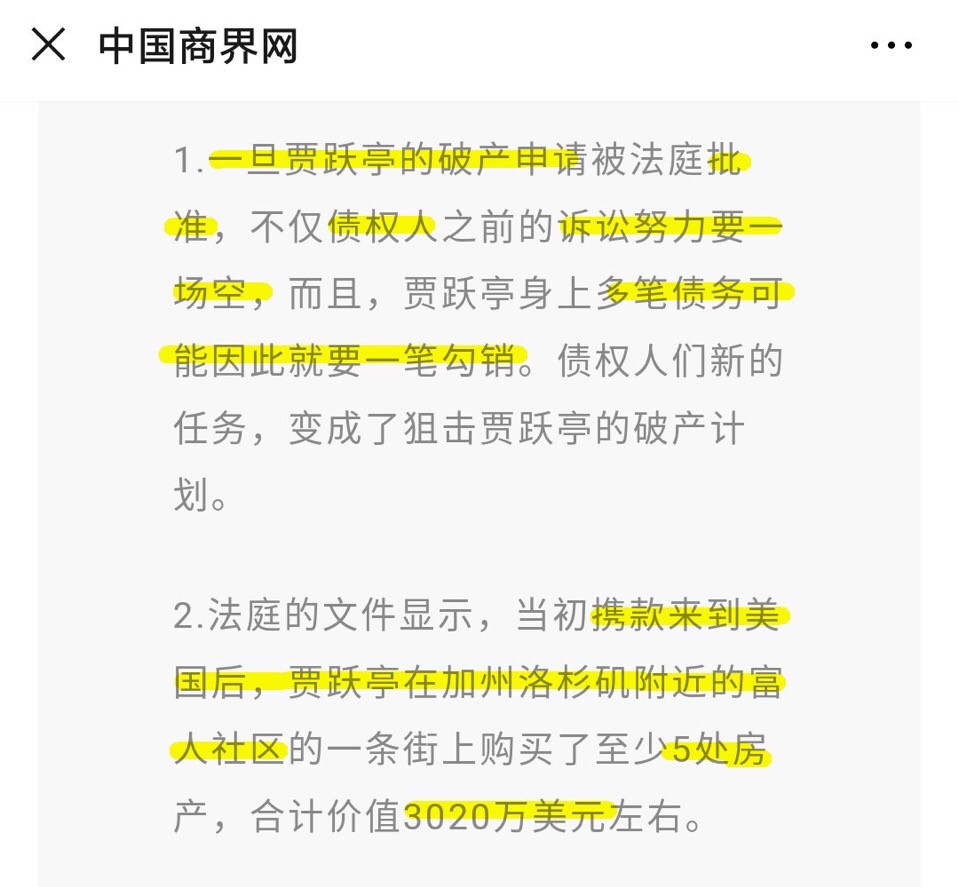Close the 中国商界网 article page

(48, 45)
